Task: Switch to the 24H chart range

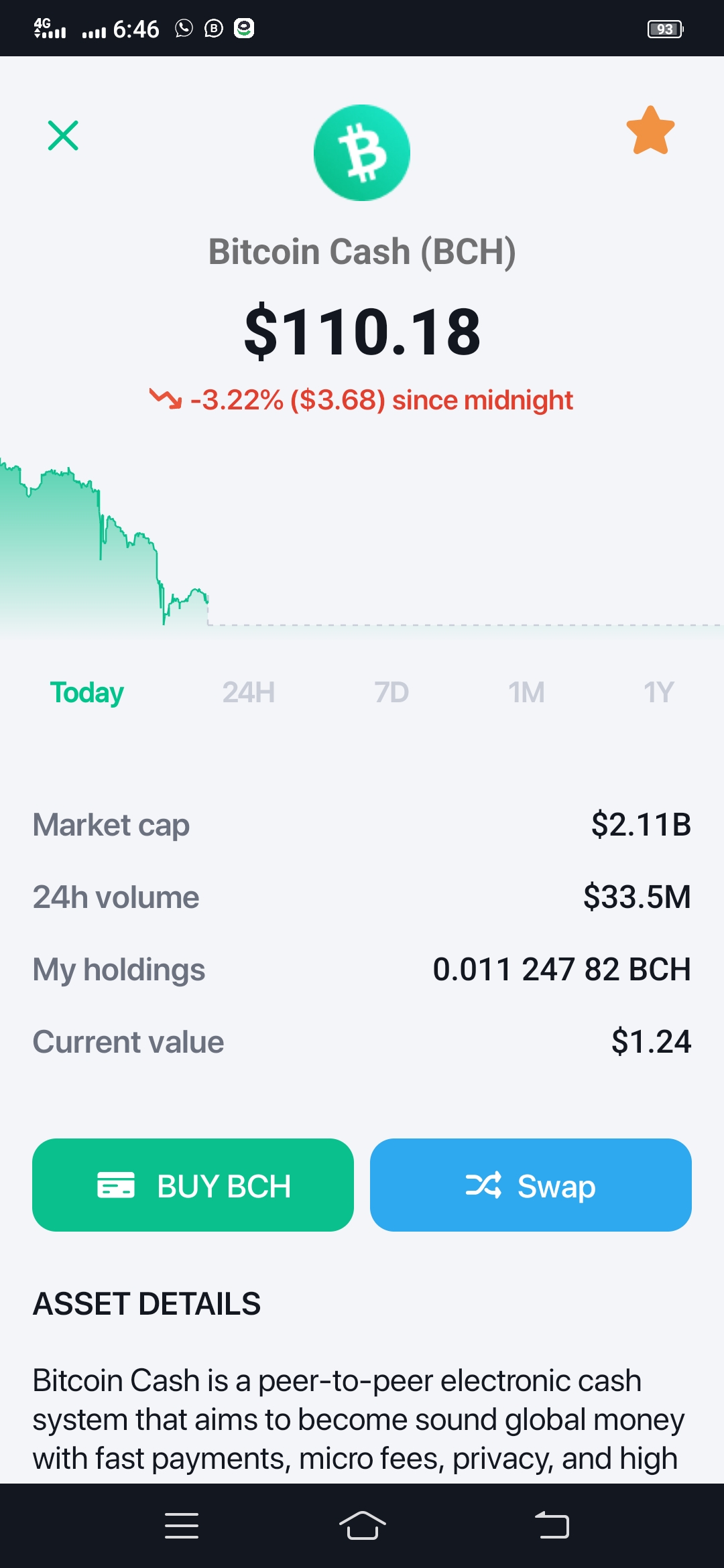Action: coord(249,692)
